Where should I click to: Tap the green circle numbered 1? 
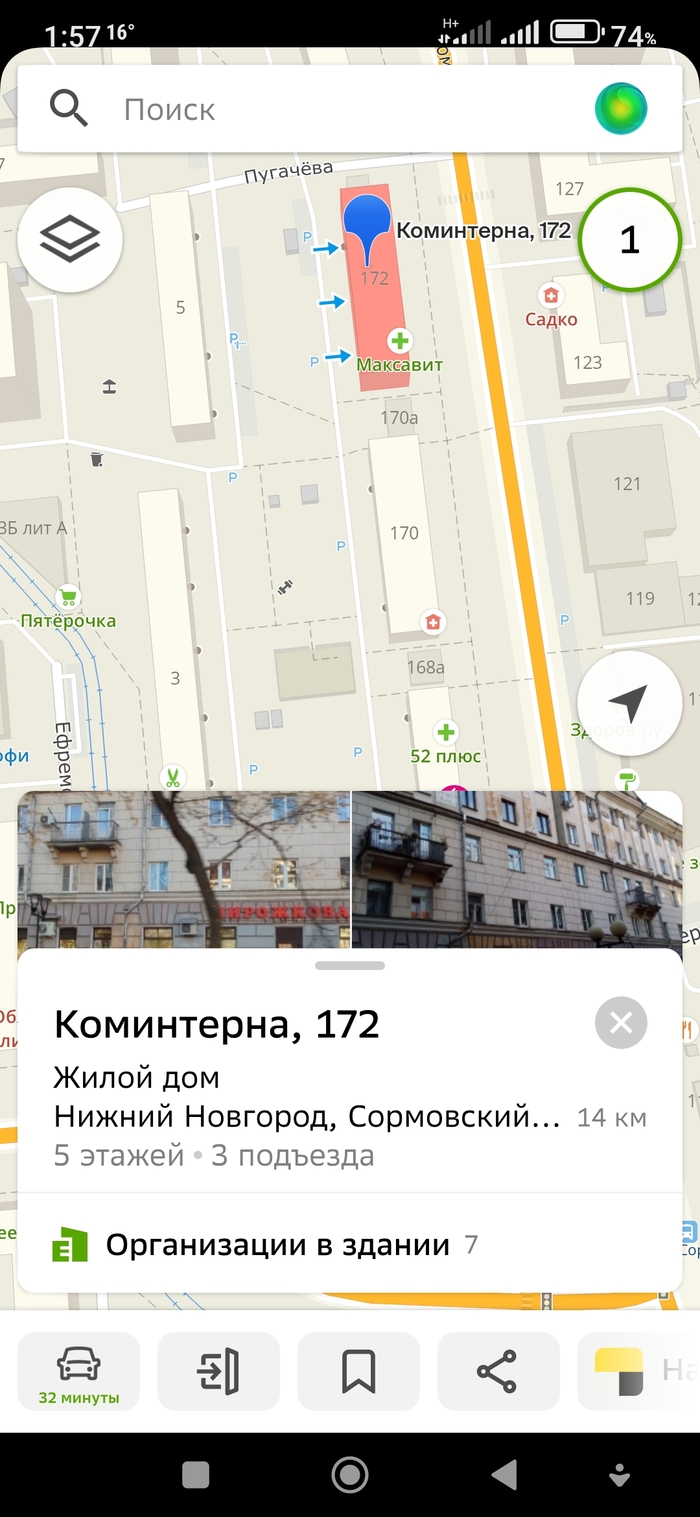tap(630, 240)
